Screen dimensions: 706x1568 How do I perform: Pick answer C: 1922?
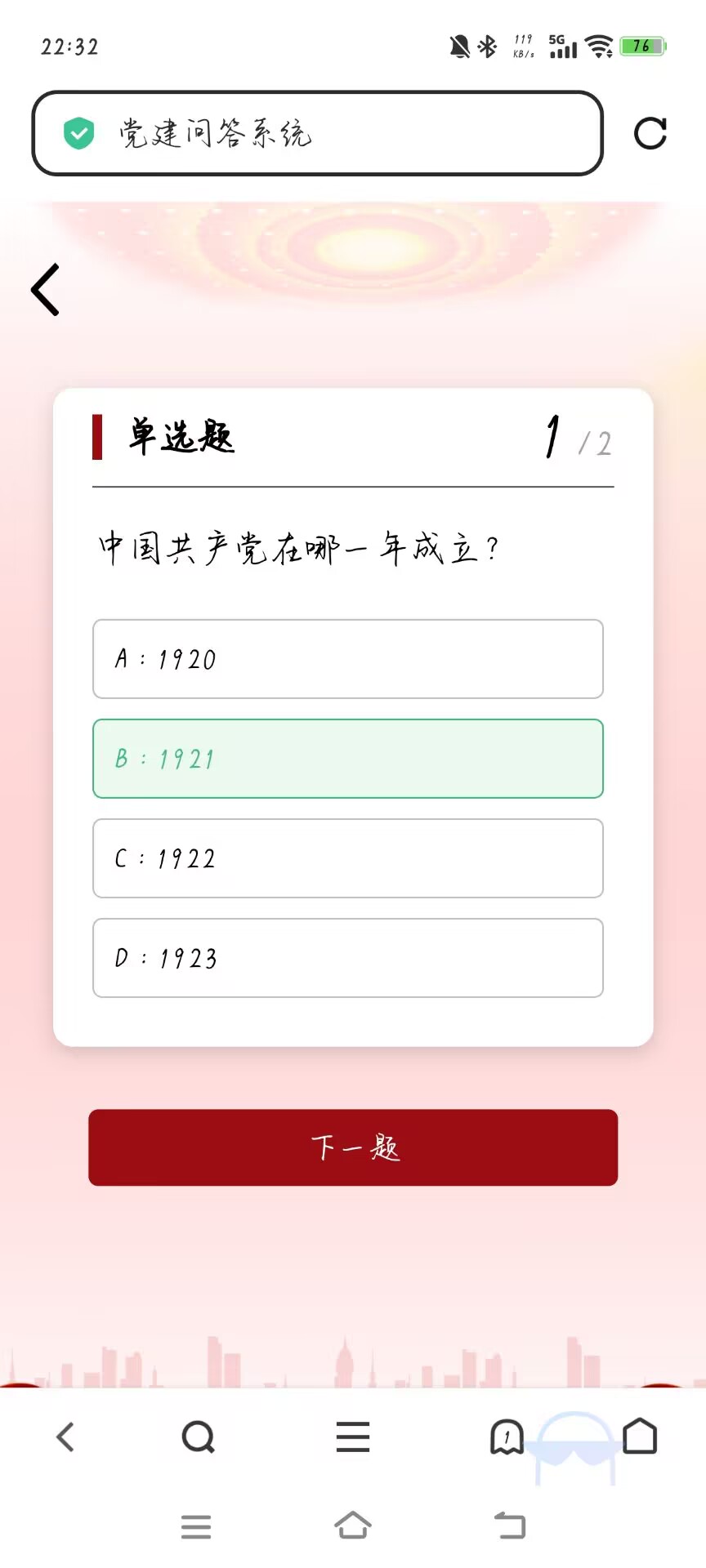click(348, 858)
